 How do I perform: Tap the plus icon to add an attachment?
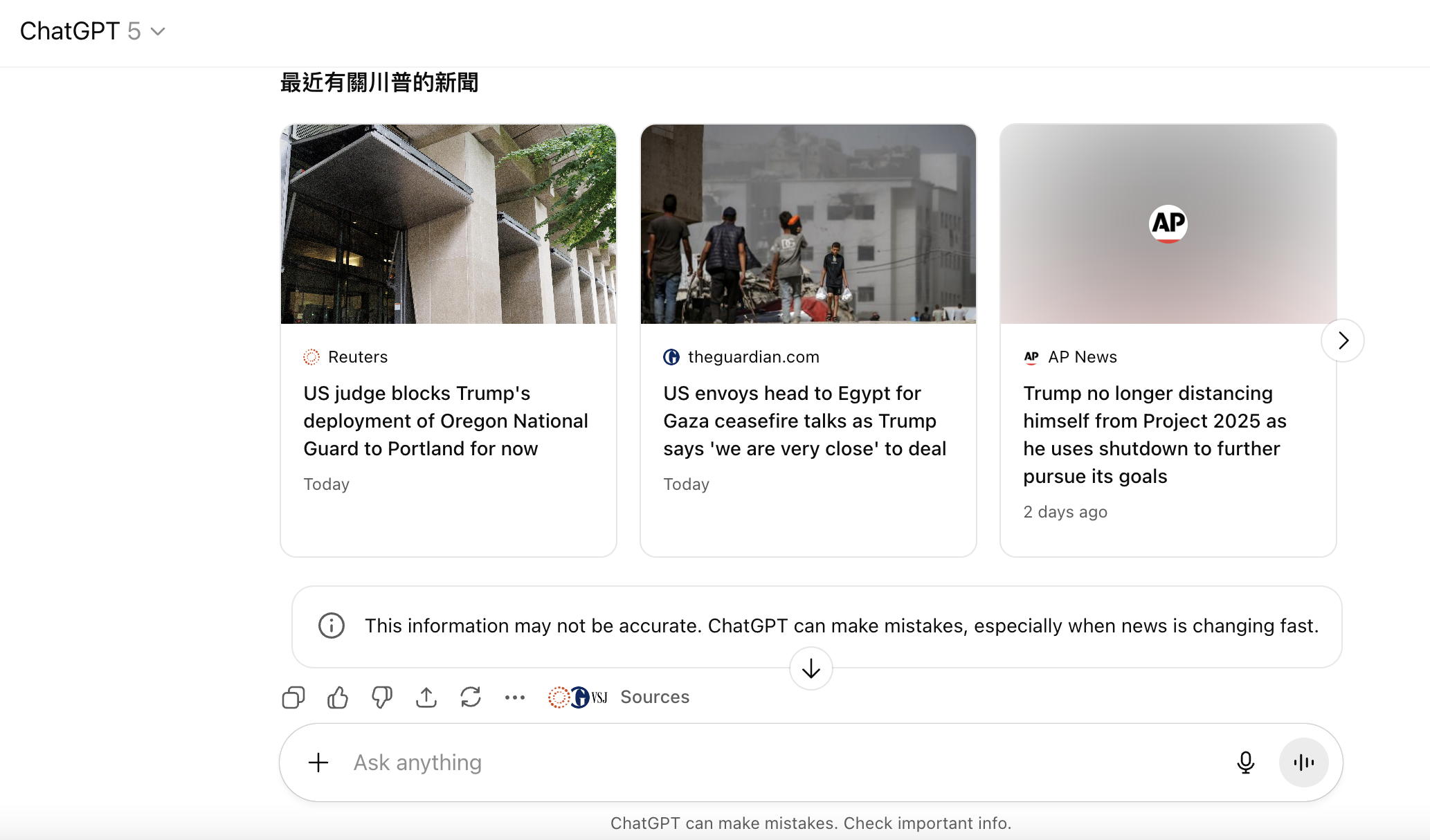tap(318, 763)
